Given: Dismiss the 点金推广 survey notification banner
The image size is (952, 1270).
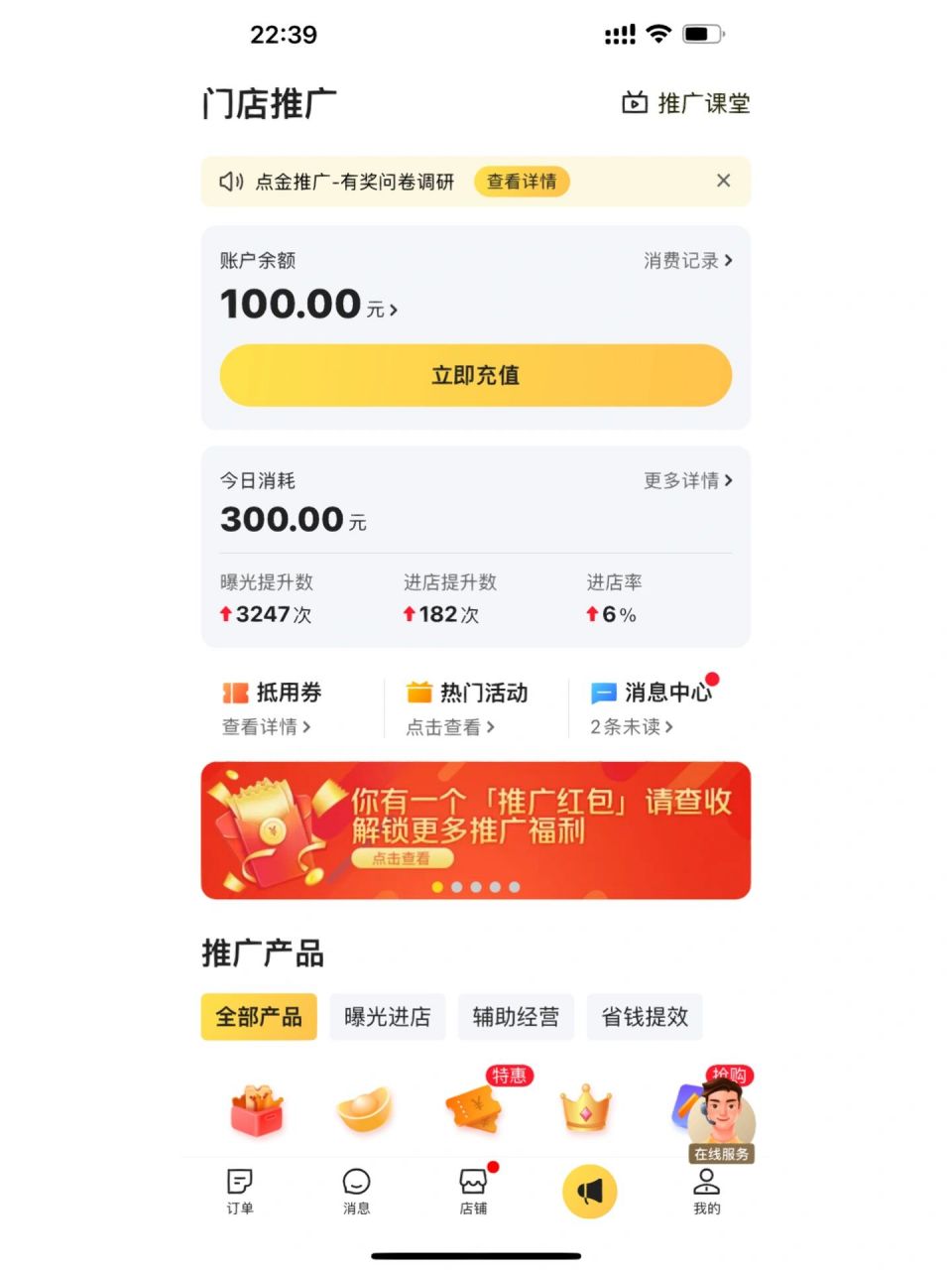Looking at the screenshot, I should [x=723, y=181].
